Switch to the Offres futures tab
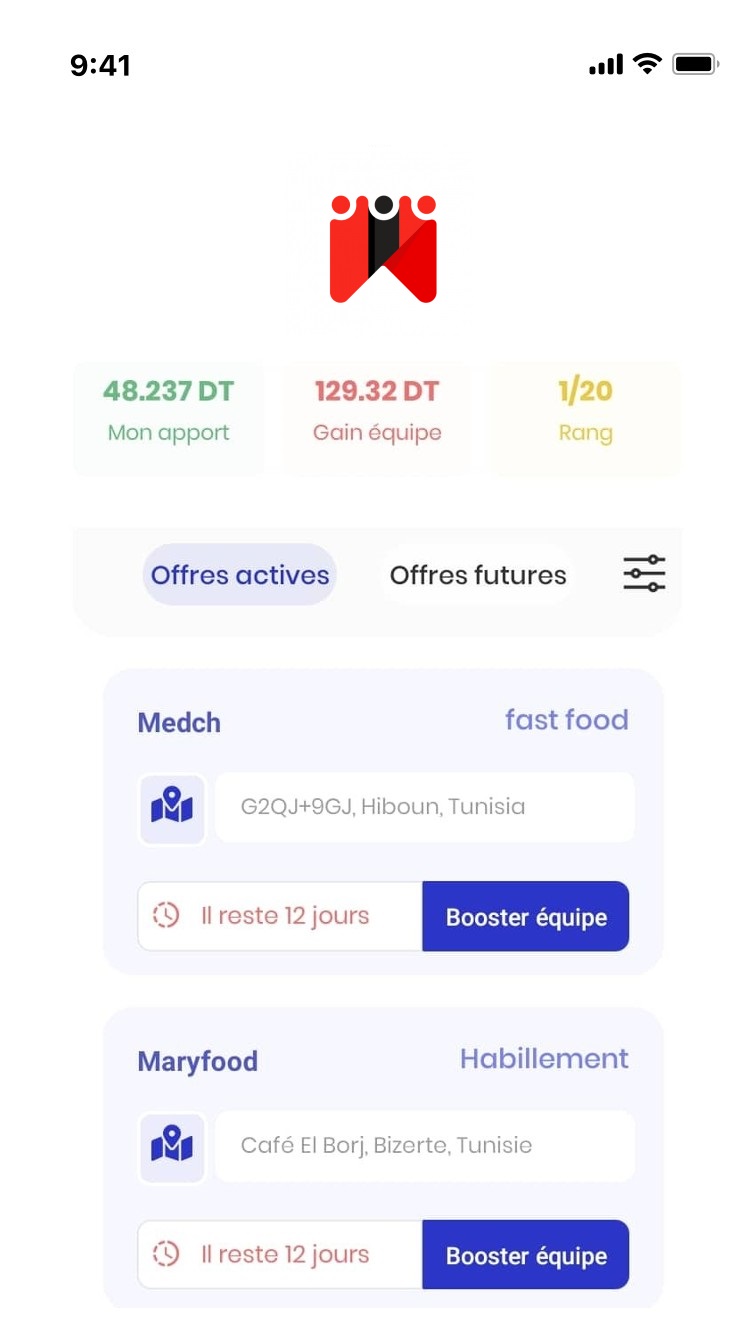This screenshot has width=752, height=1334. tap(477, 575)
